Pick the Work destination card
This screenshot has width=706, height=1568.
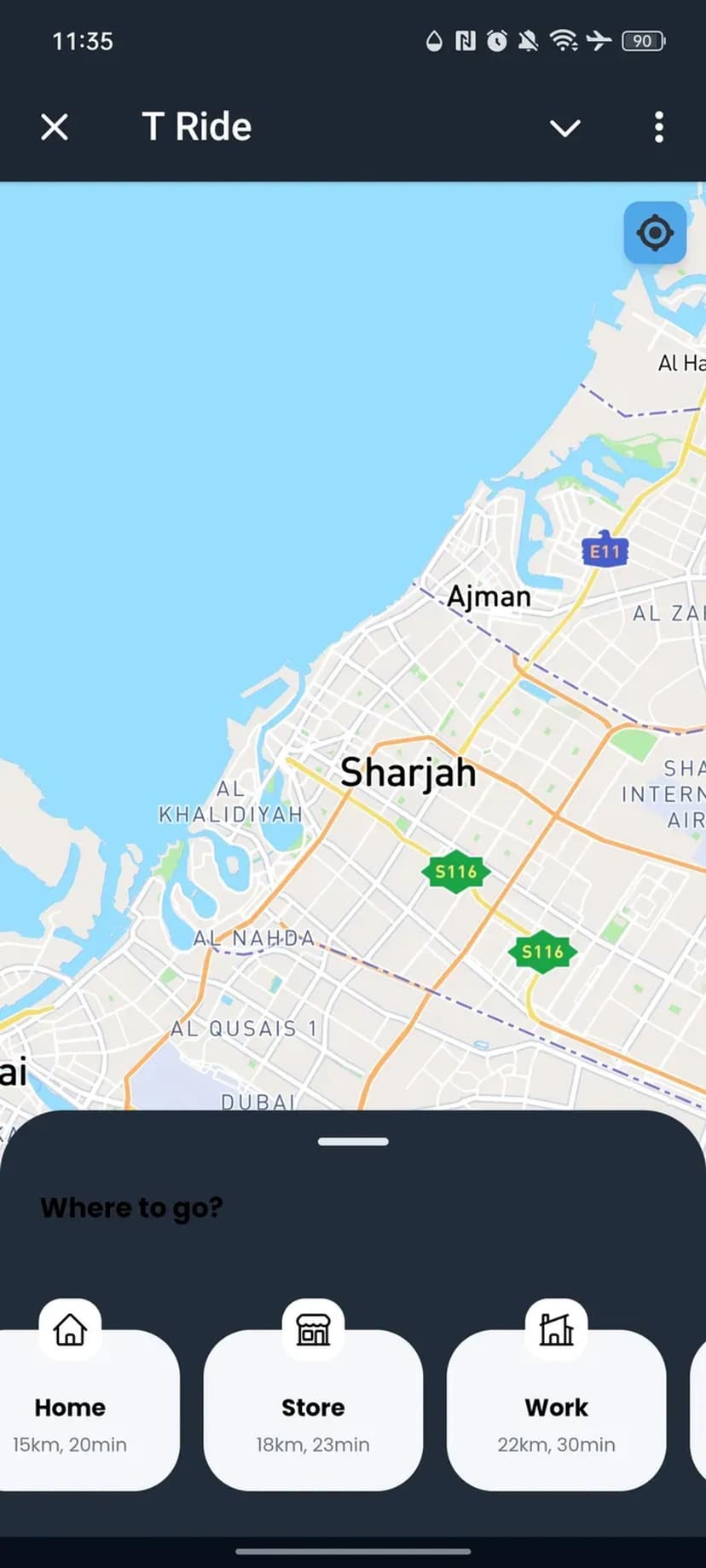556,1410
